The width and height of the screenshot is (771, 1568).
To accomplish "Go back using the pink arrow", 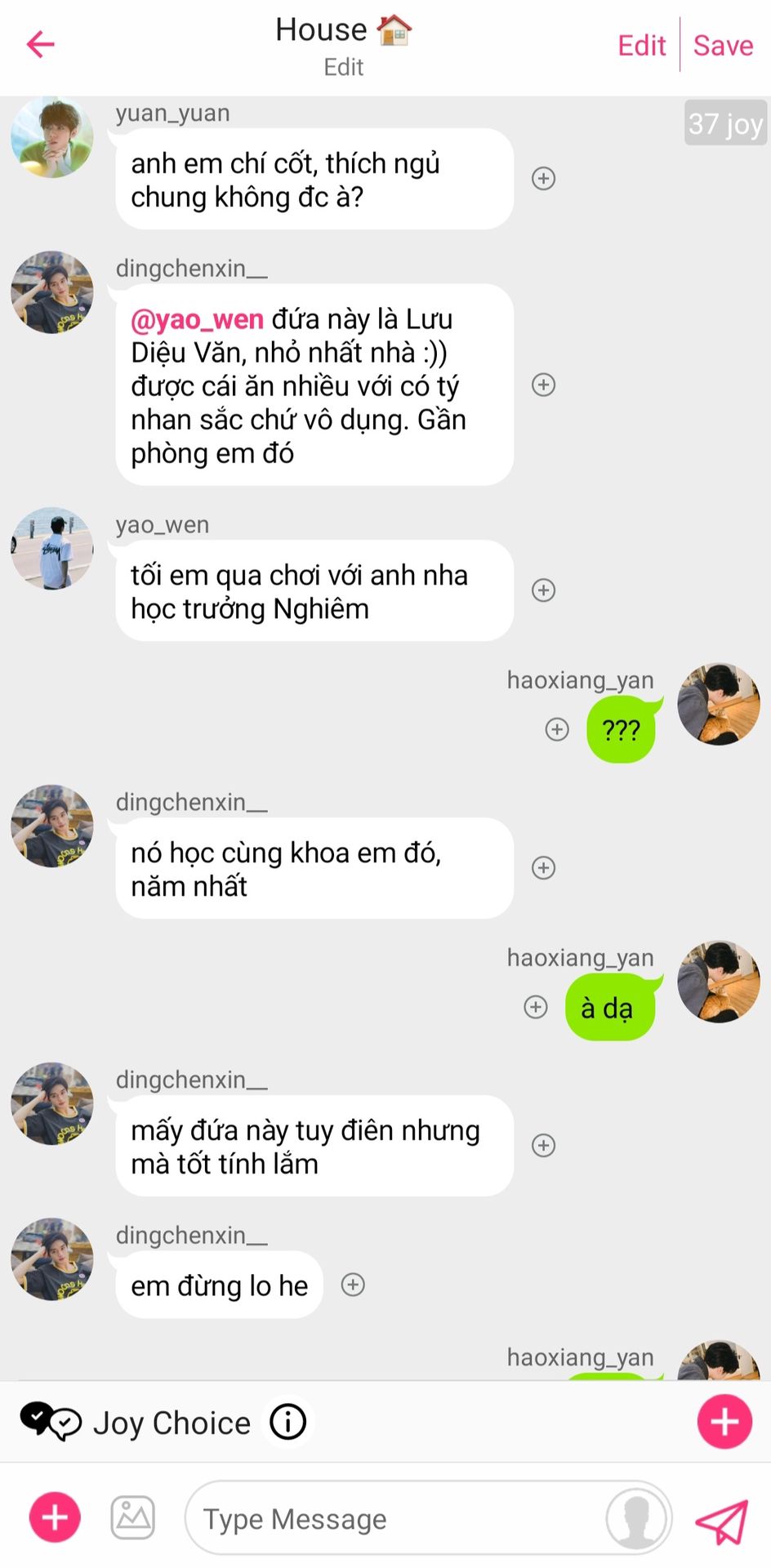I will pos(40,44).
